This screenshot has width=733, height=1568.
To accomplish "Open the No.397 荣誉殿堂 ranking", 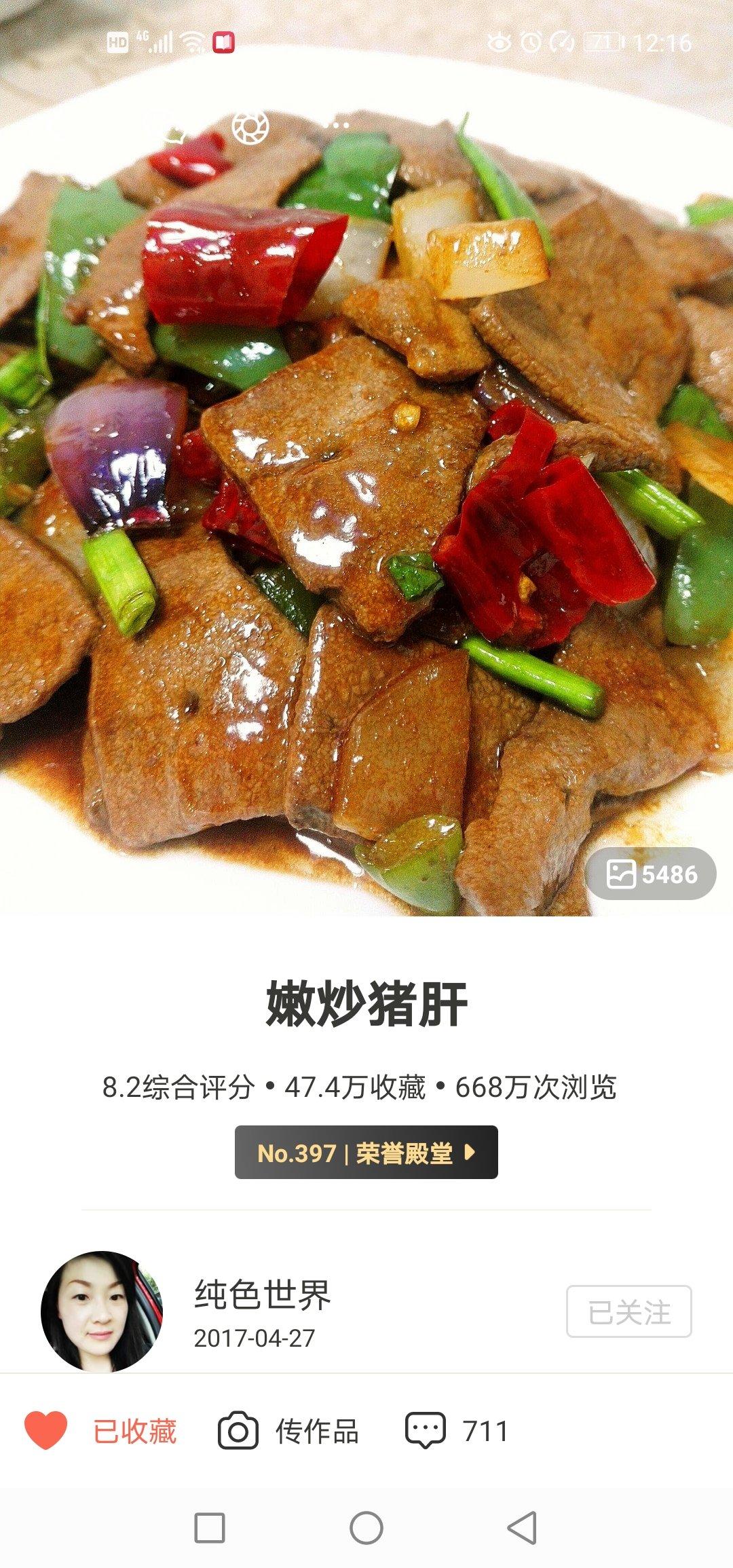I will click(x=366, y=1153).
